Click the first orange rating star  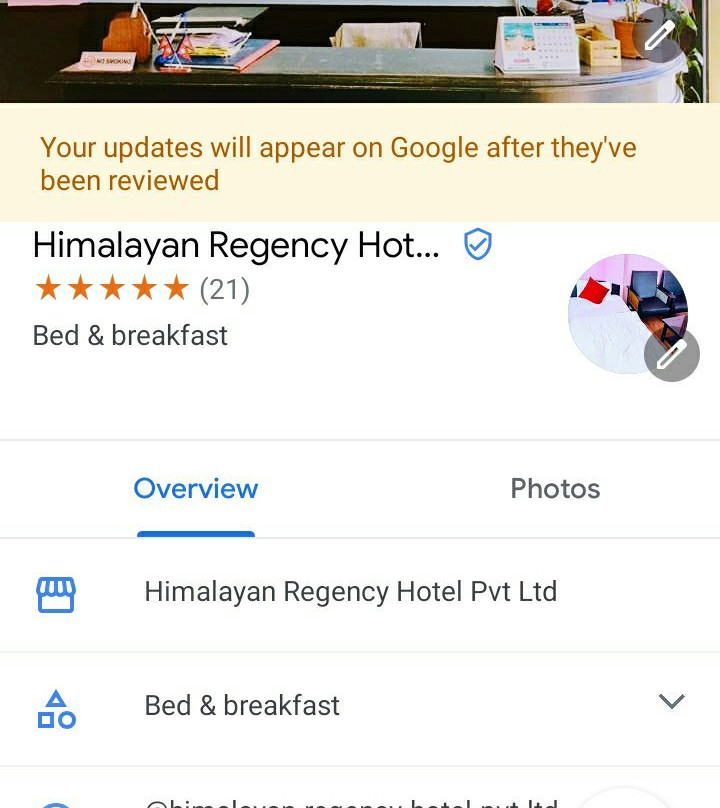[49, 289]
